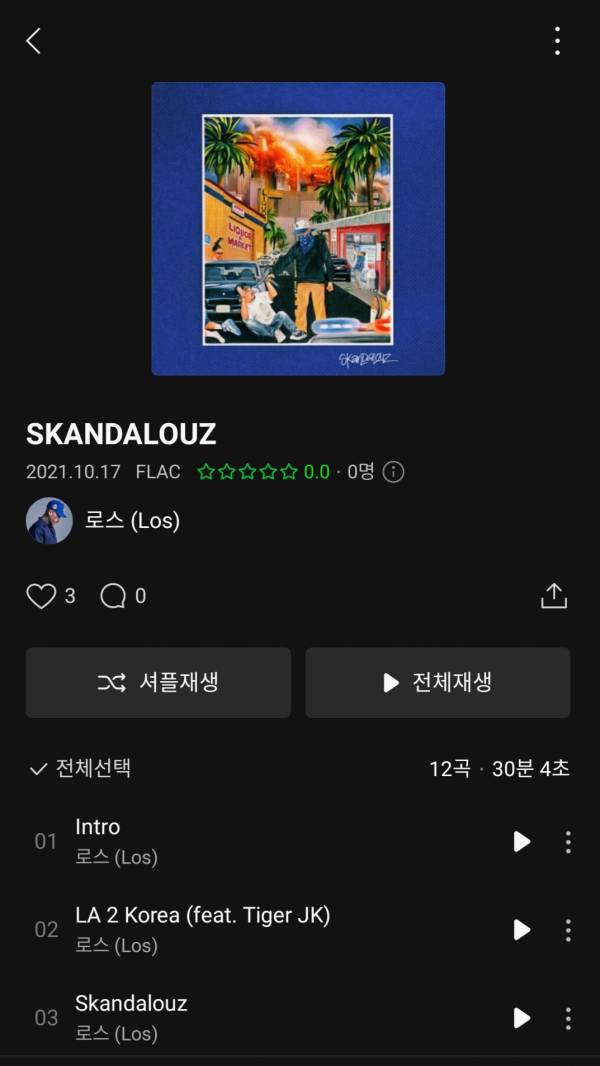This screenshot has height=1066, width=600.
Task: Play track 01 Intro
Action: 521,841
